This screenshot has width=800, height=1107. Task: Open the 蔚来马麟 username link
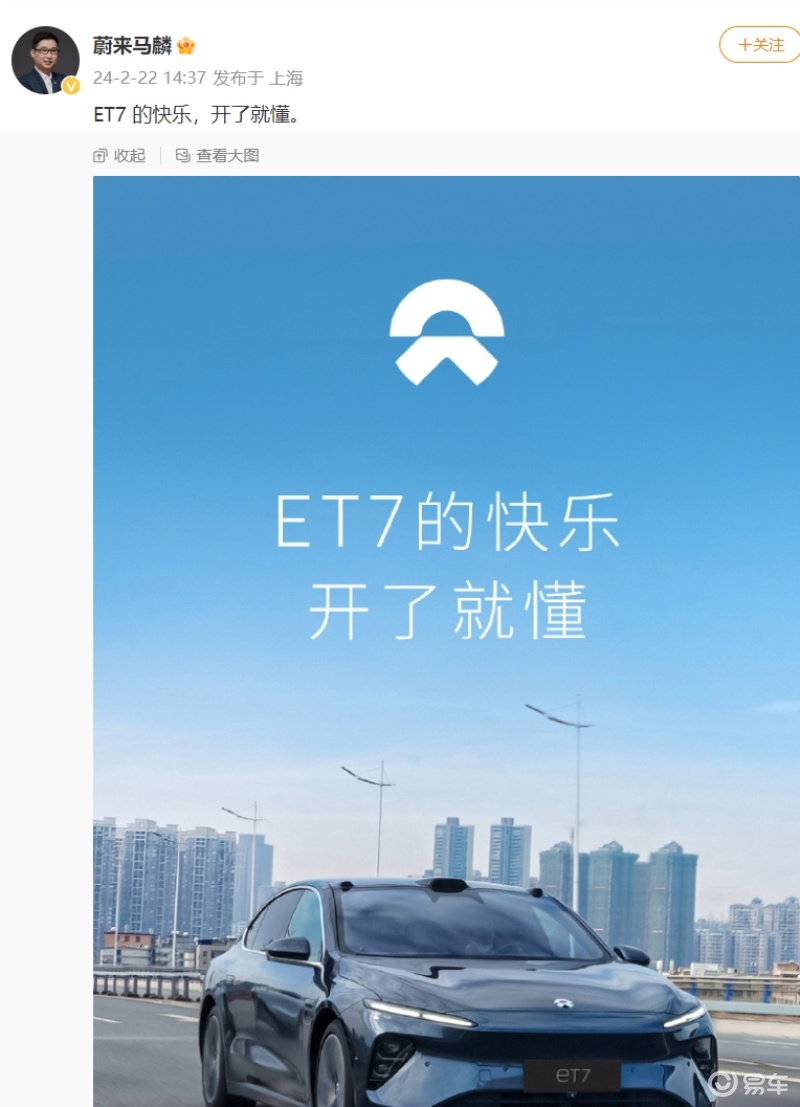pos(132,45)
